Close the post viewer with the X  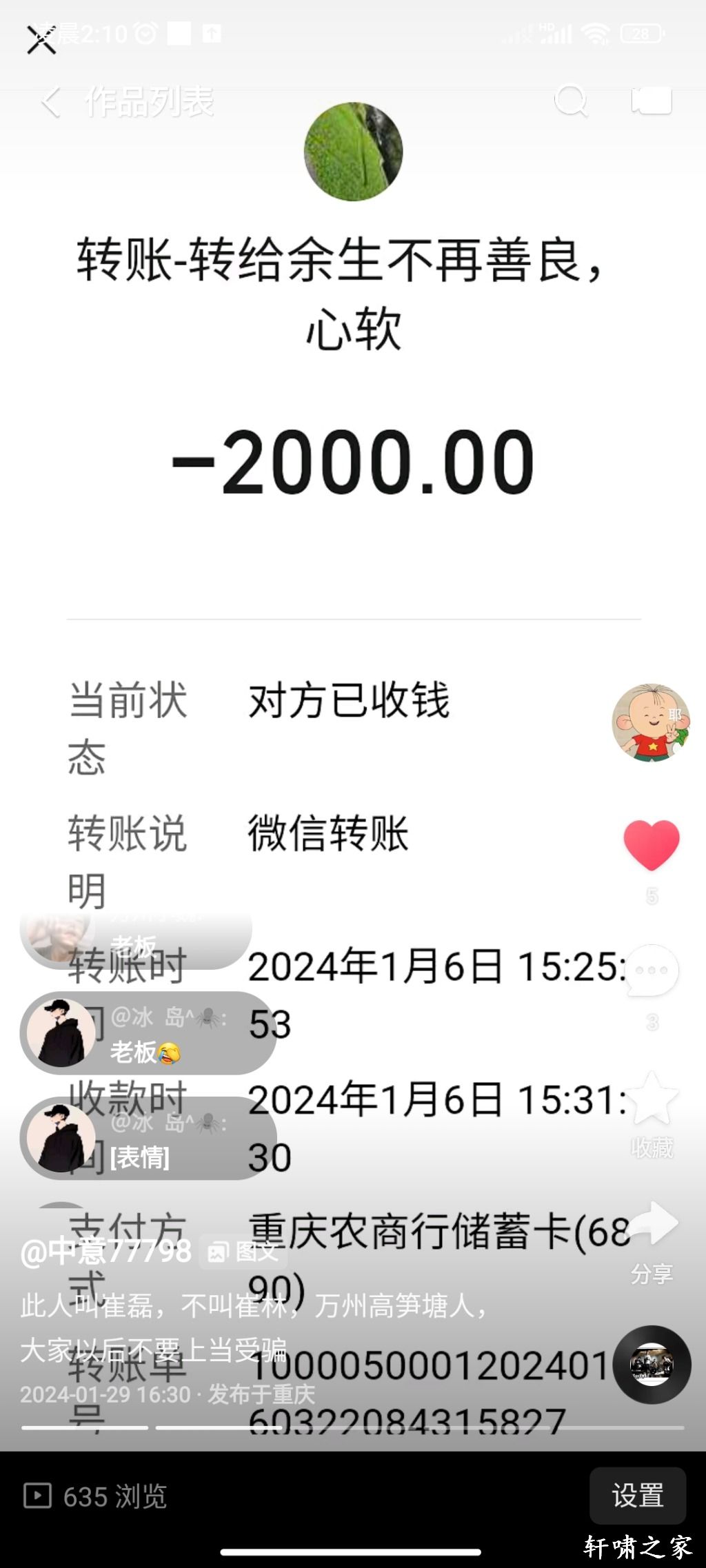click(41, 40)
